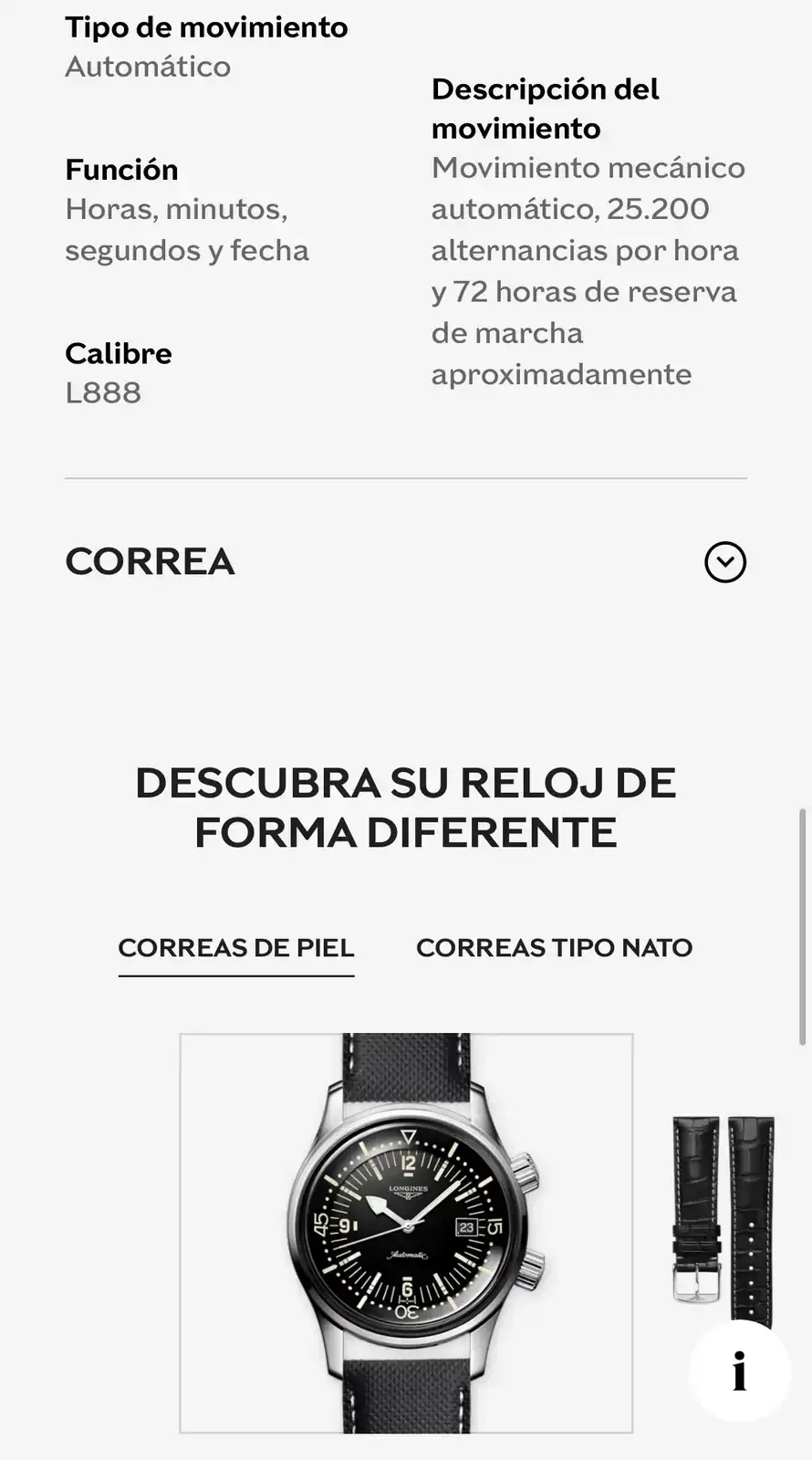Expand the CORREA section
The width and height of the screenshot is (812, 1460).
(724, 562)
